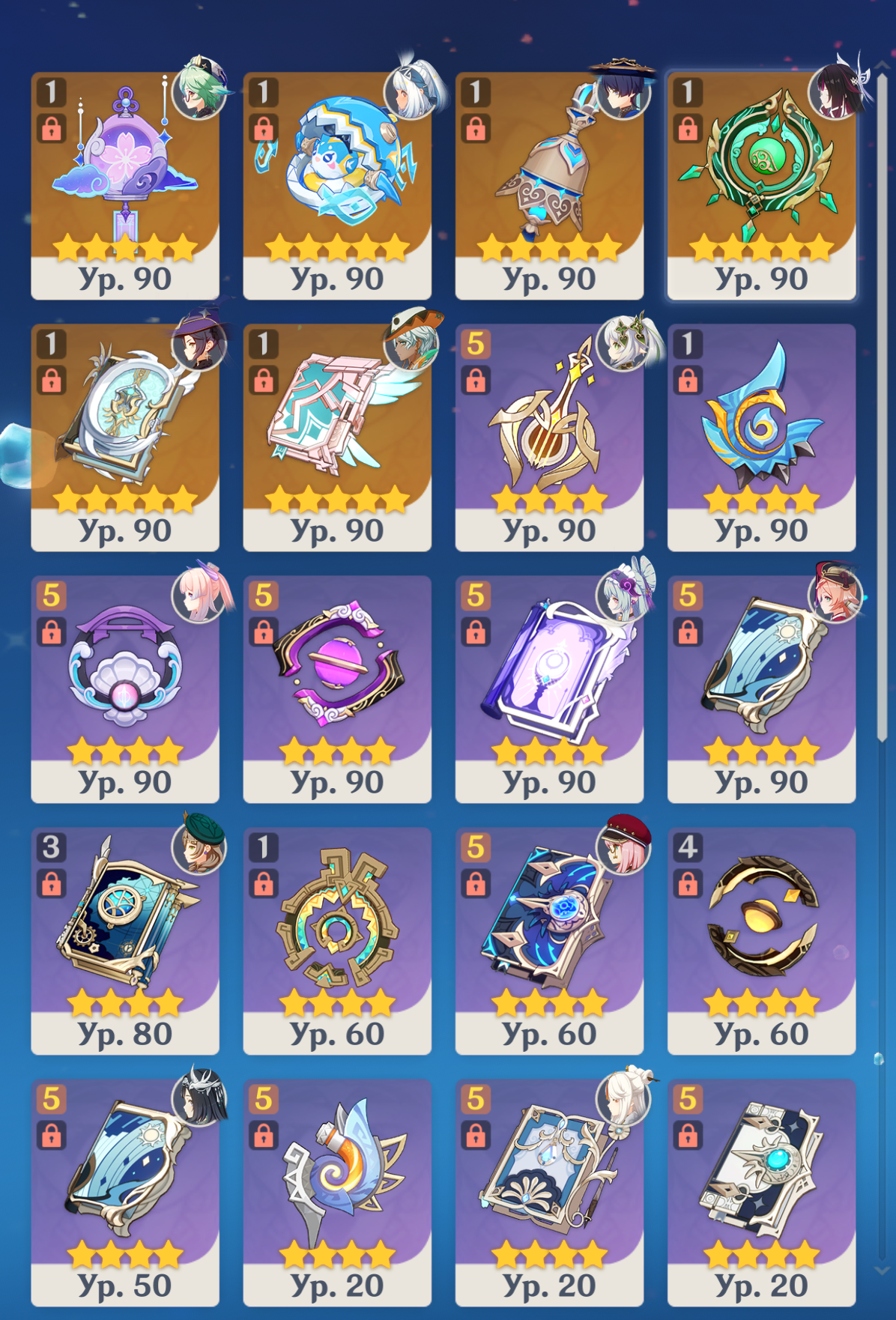Select the level 50 blue book catalyst

pos(125,1193)
